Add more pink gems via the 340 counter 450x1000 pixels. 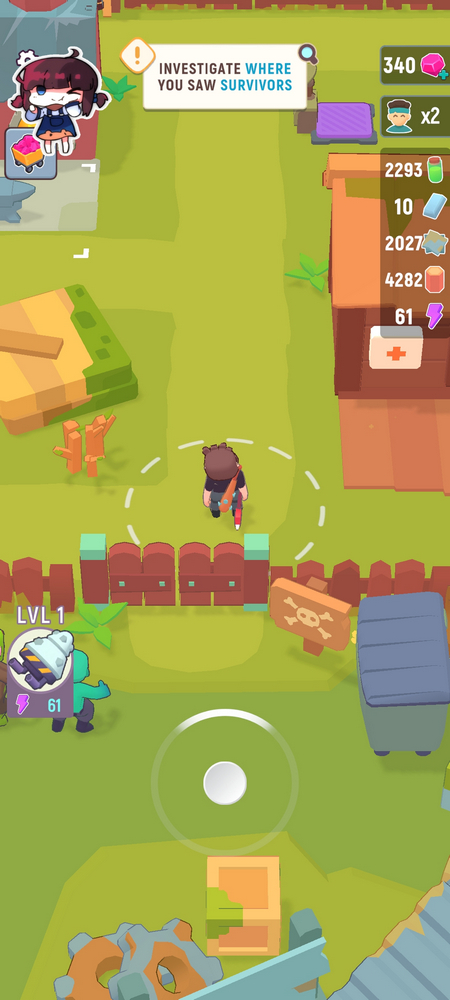pos(415,65)
